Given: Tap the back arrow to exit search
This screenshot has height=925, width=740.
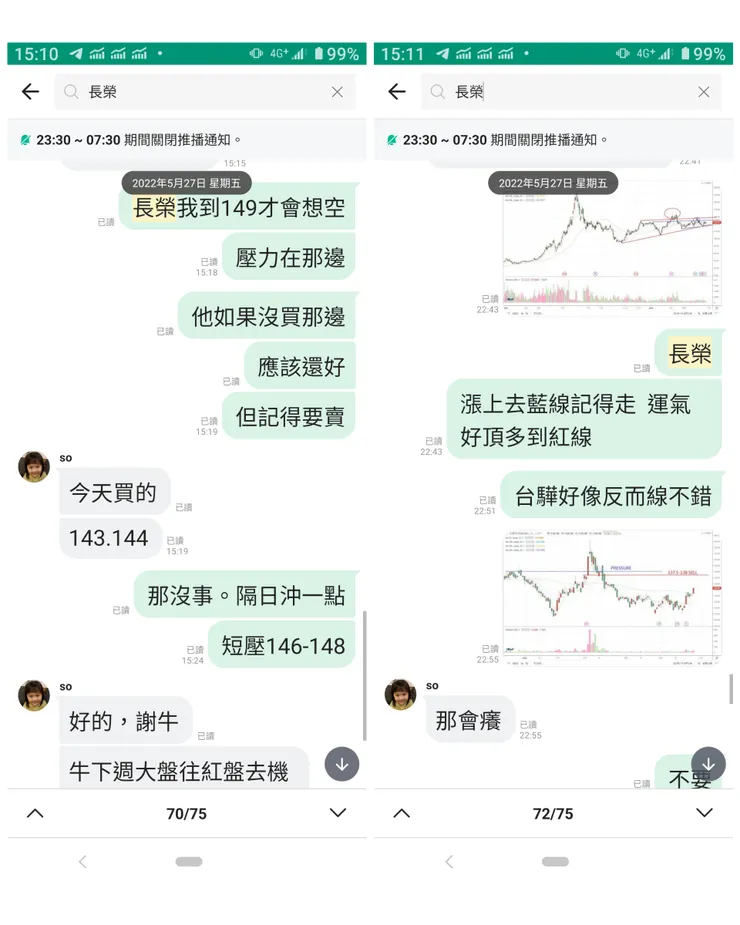Looking at the screenshot, I should [30, 91].
